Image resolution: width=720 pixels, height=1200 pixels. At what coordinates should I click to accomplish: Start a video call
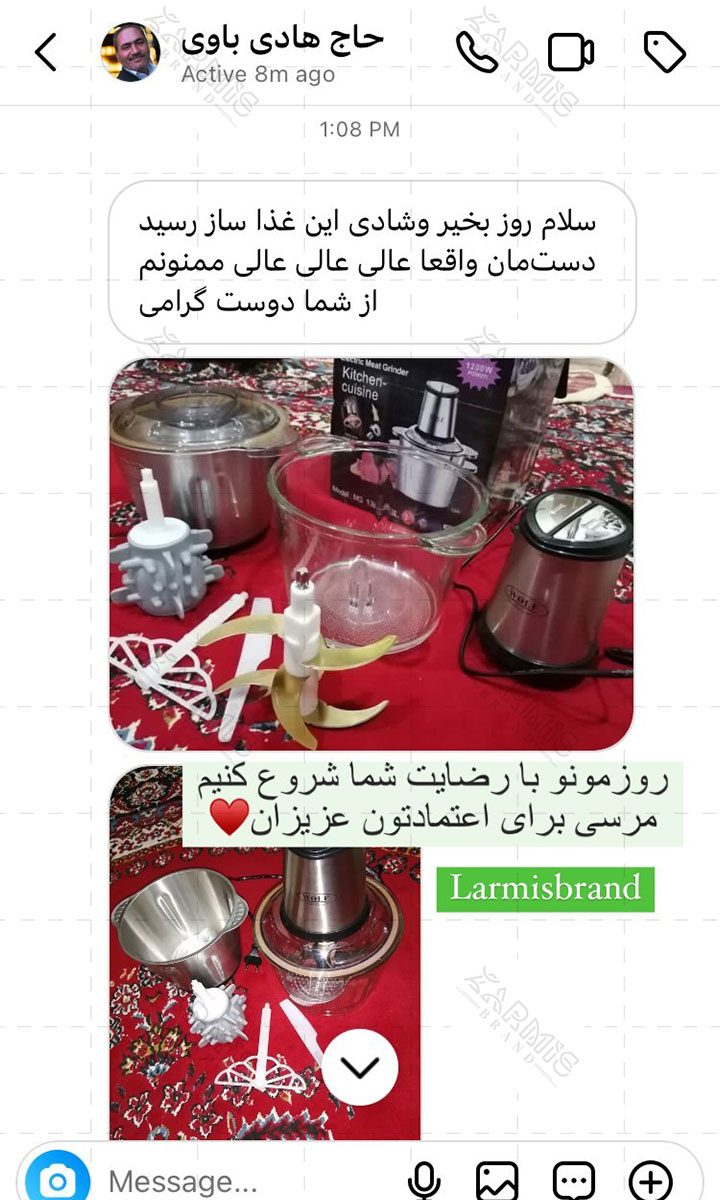pos(571,52)
